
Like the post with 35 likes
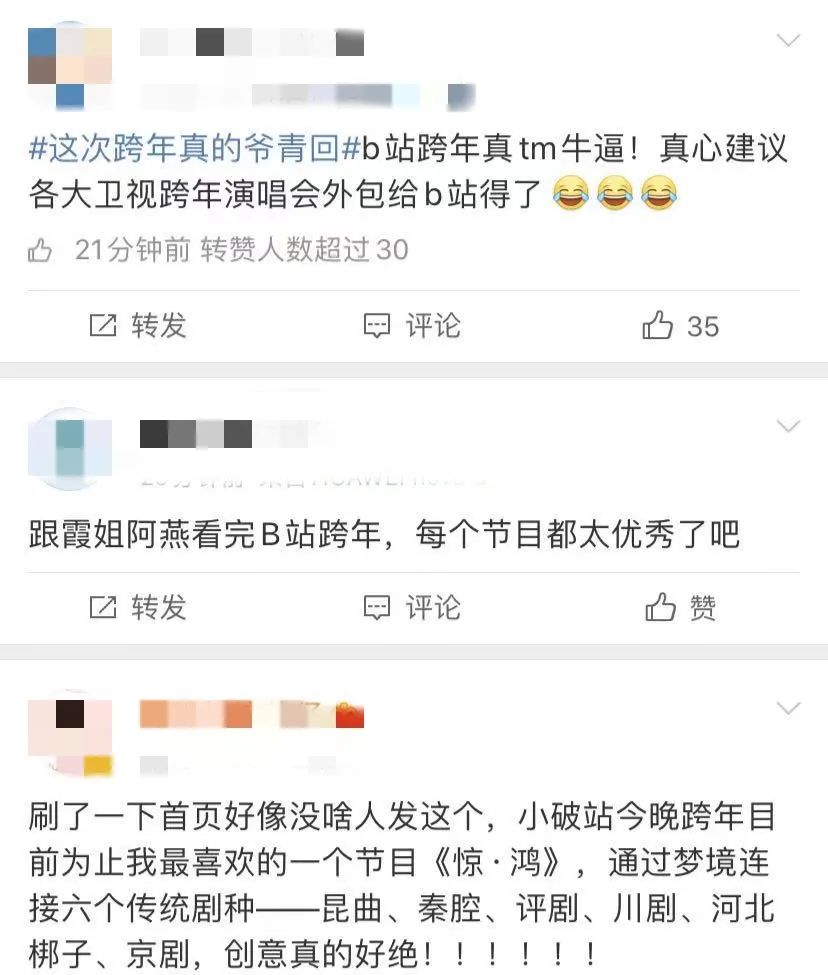pyautogui.click(x=682, y=325)
